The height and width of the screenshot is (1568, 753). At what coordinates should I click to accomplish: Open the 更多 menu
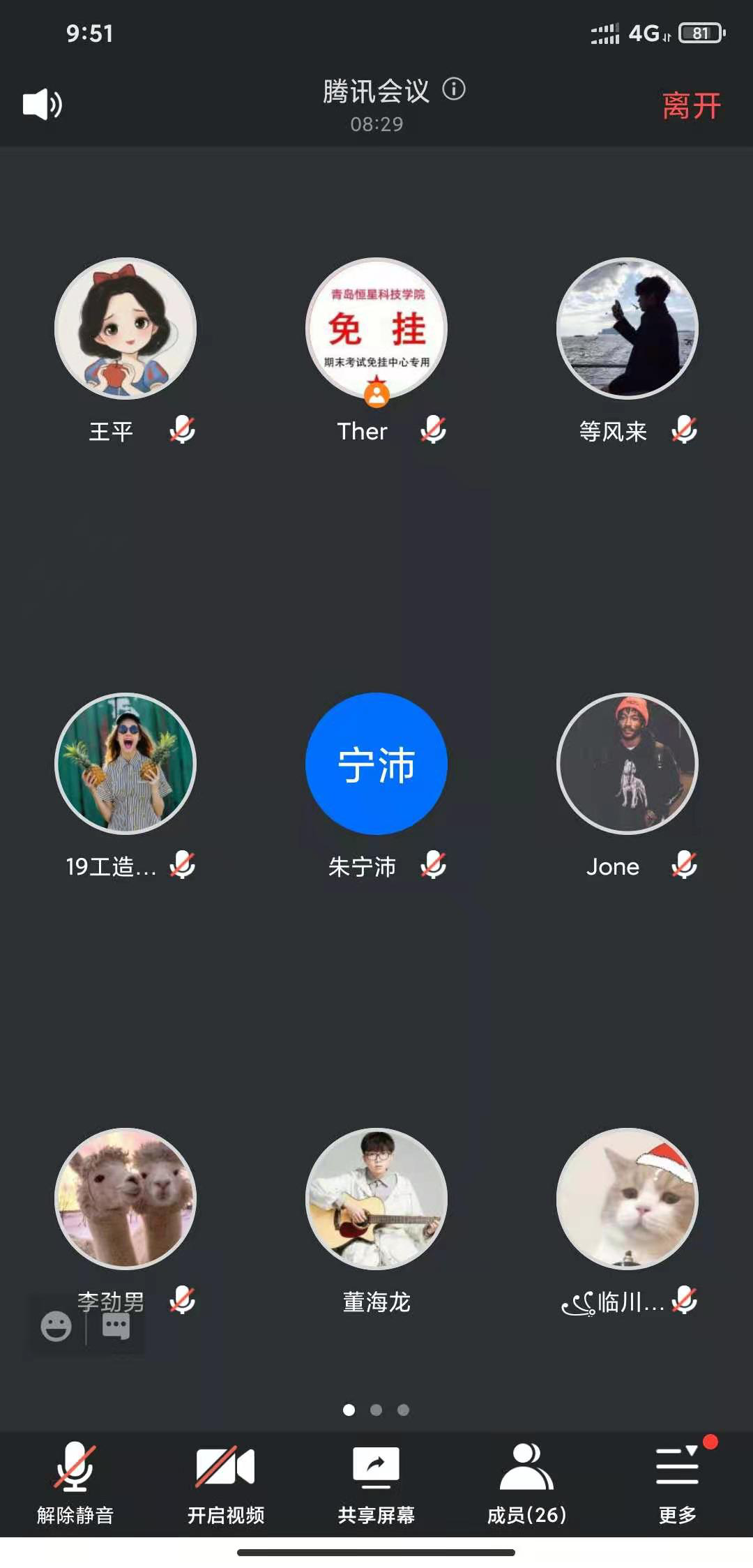coord(677,1482)
